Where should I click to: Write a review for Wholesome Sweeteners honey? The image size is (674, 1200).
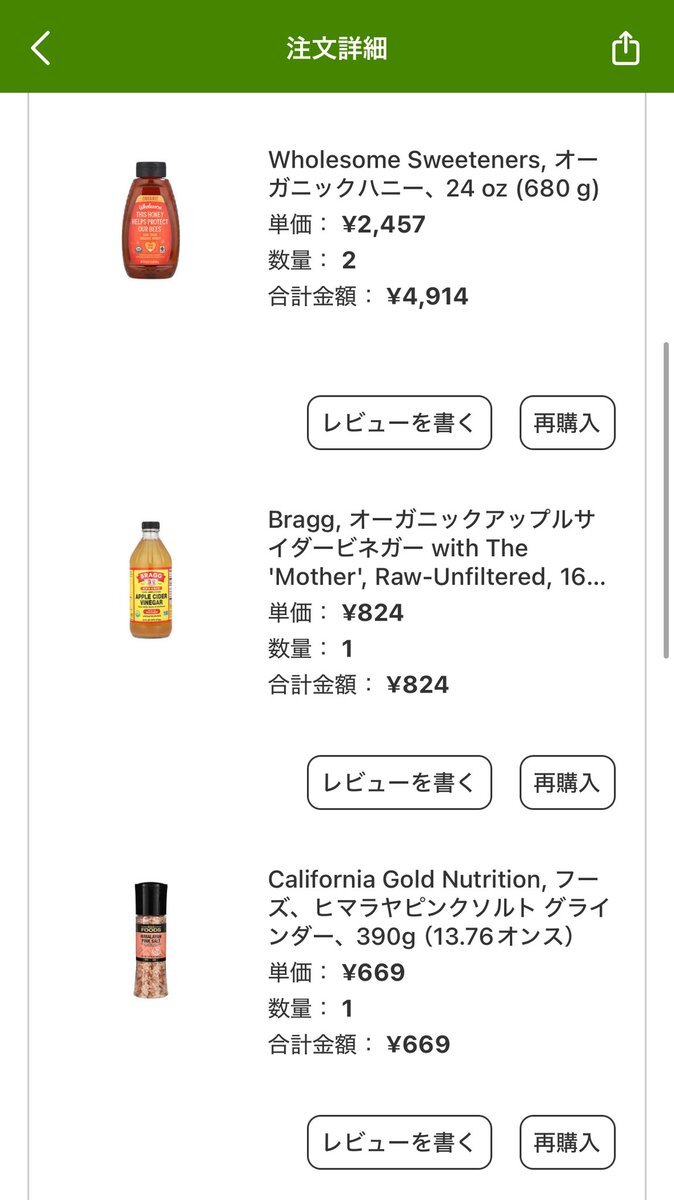click(x=399, y=423)
